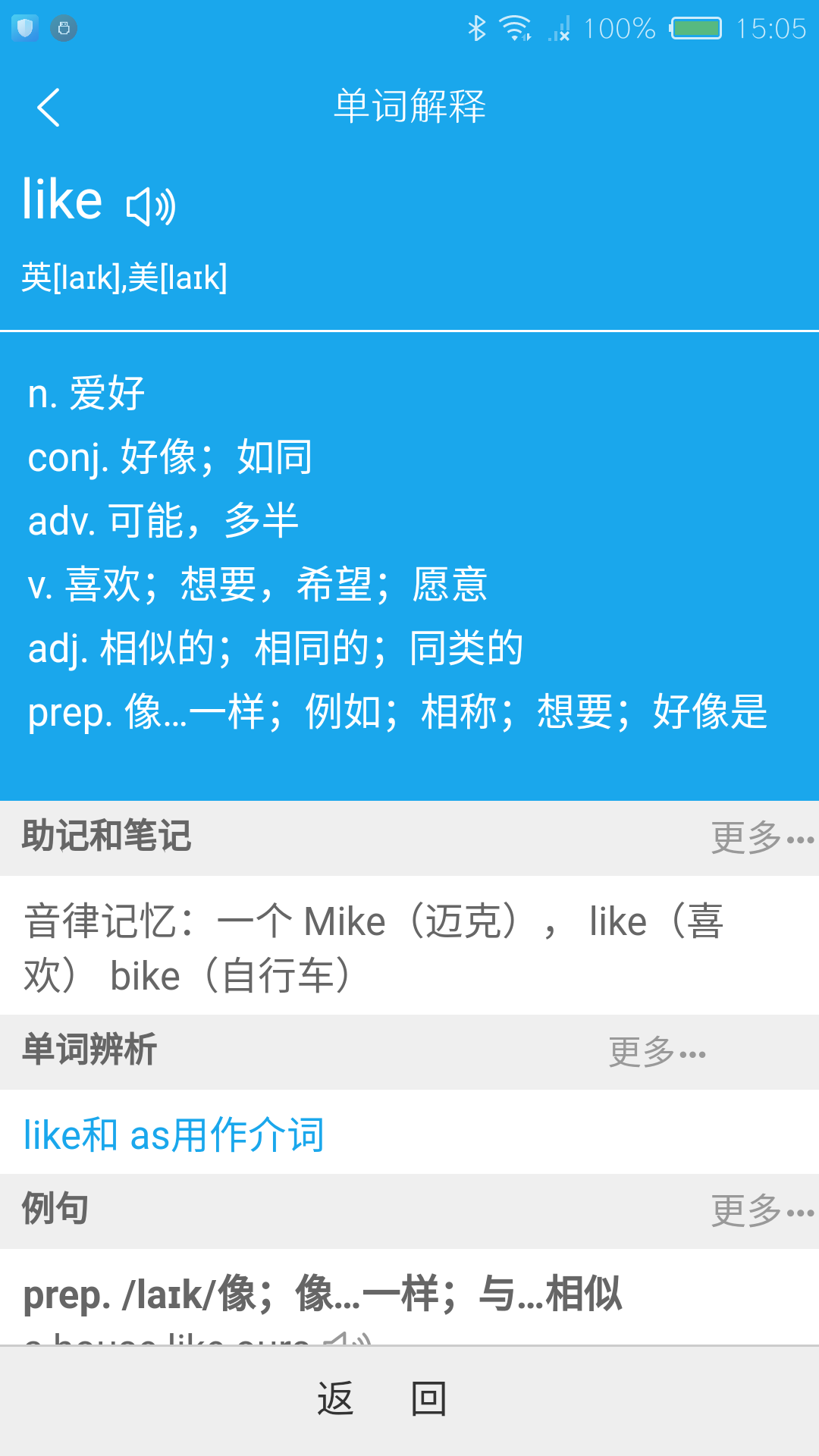
Task: Expand more entries under 单词辨析
Action: click(x=657, y=1053)
